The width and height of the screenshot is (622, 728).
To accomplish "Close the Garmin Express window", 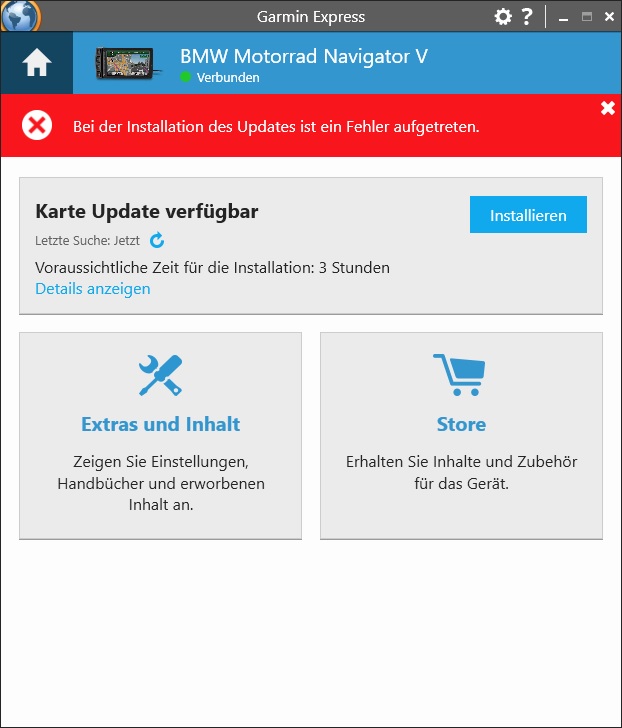I will tap(608, 16).
